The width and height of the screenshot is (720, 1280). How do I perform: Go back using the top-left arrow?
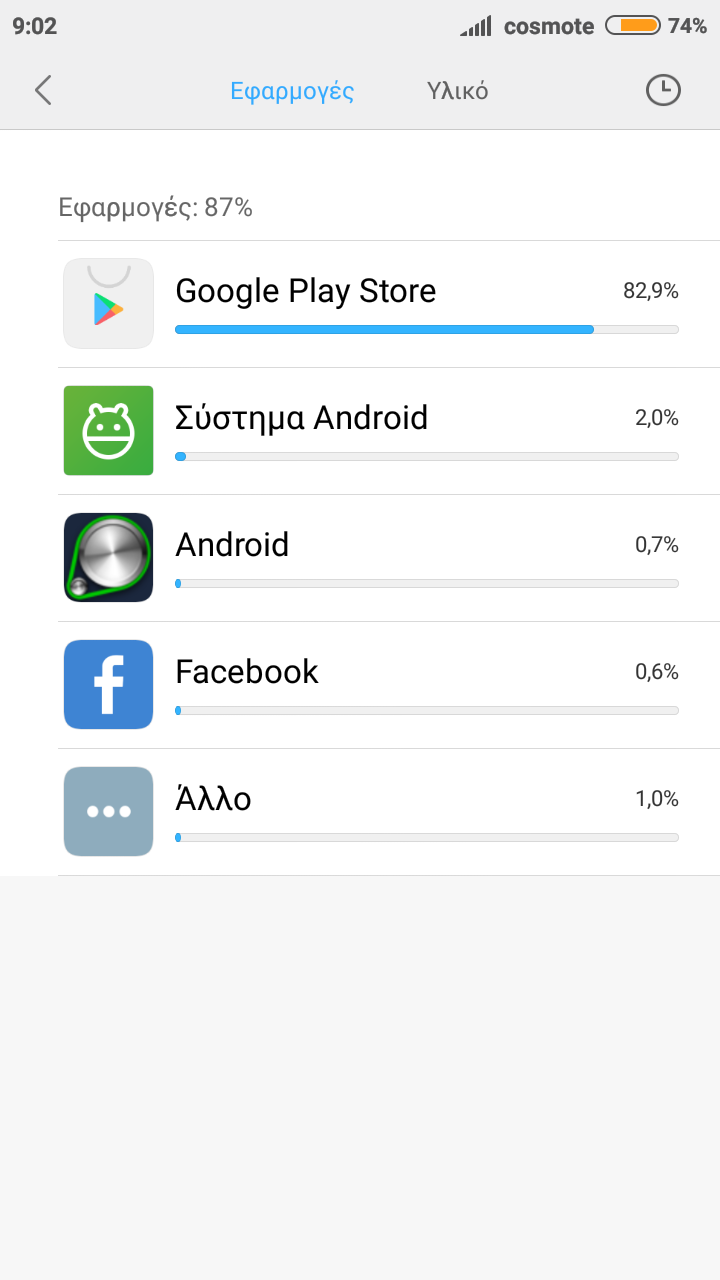tap(42, 91)
